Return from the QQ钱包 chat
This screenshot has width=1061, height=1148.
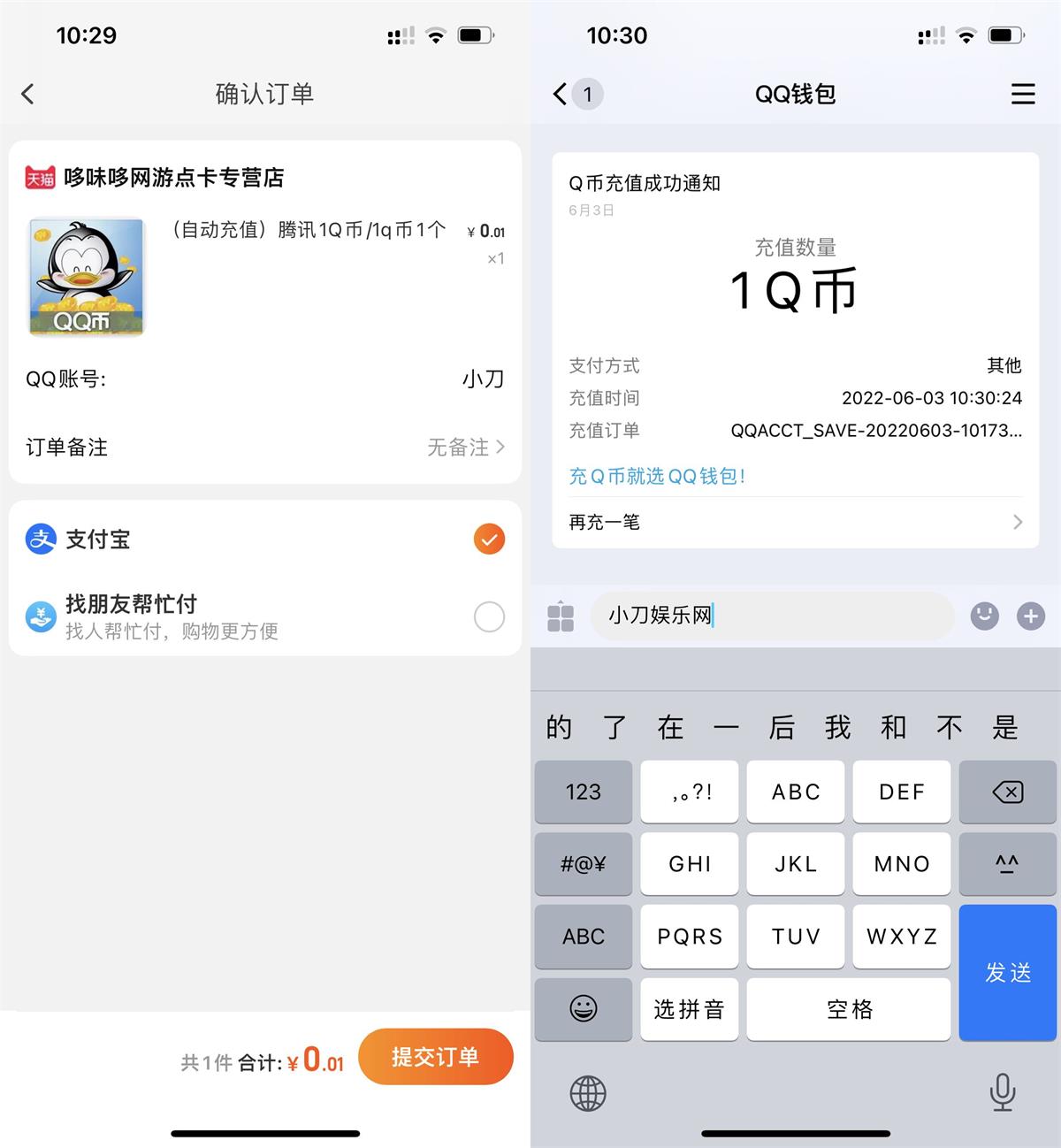click(561, 94)
